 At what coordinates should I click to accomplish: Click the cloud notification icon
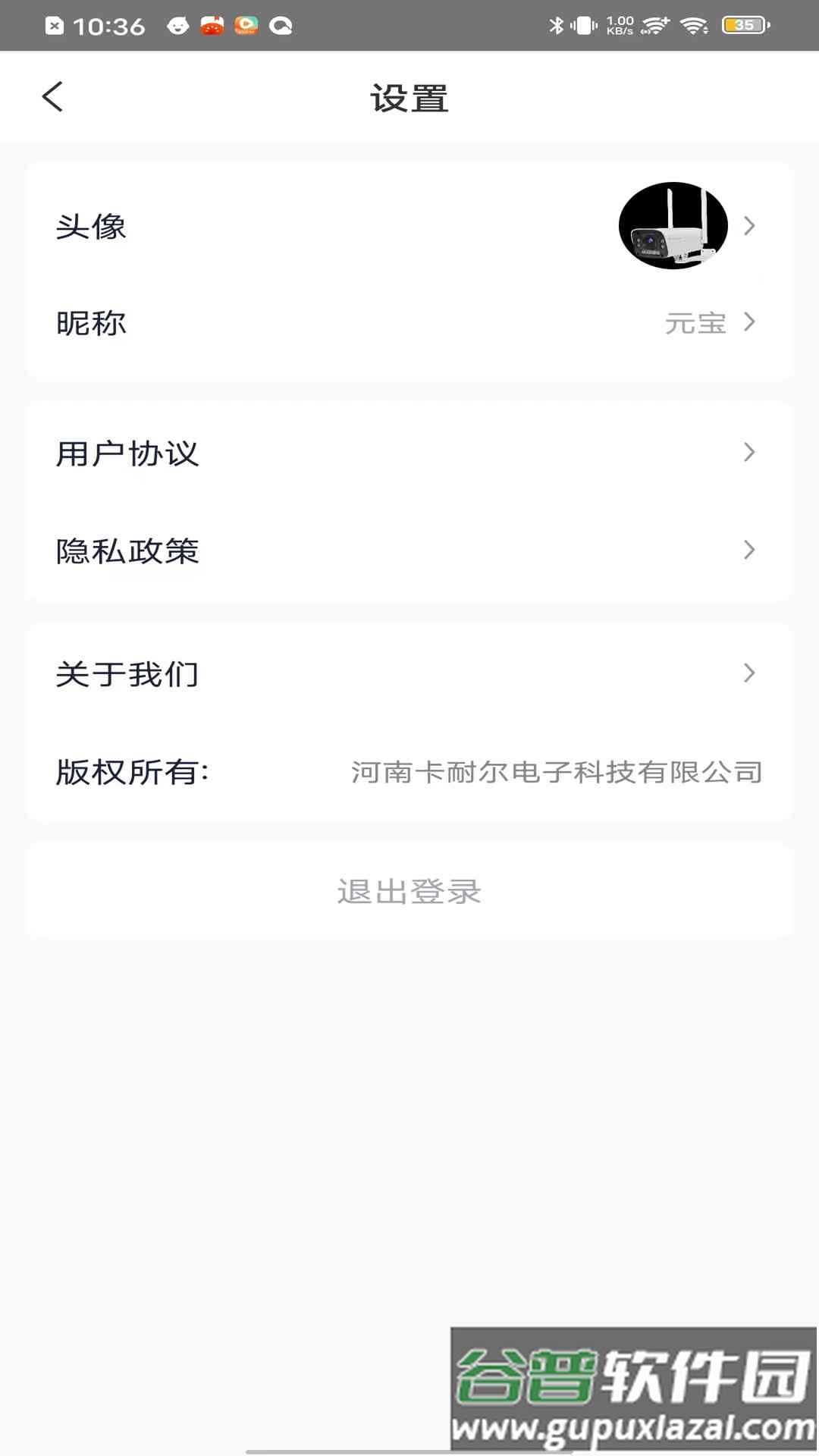click(282, 27)
